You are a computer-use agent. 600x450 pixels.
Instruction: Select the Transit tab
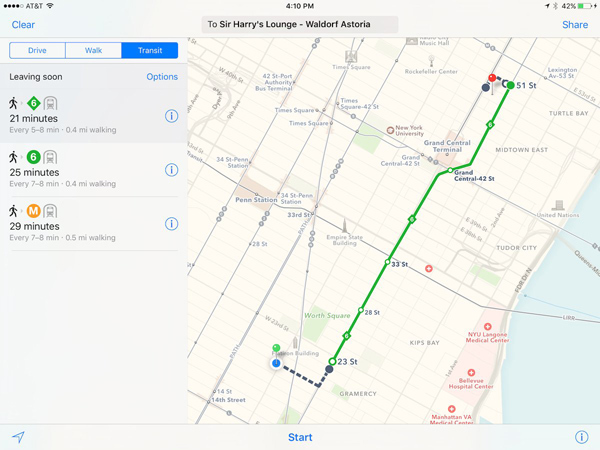click(x=149, y=50)
